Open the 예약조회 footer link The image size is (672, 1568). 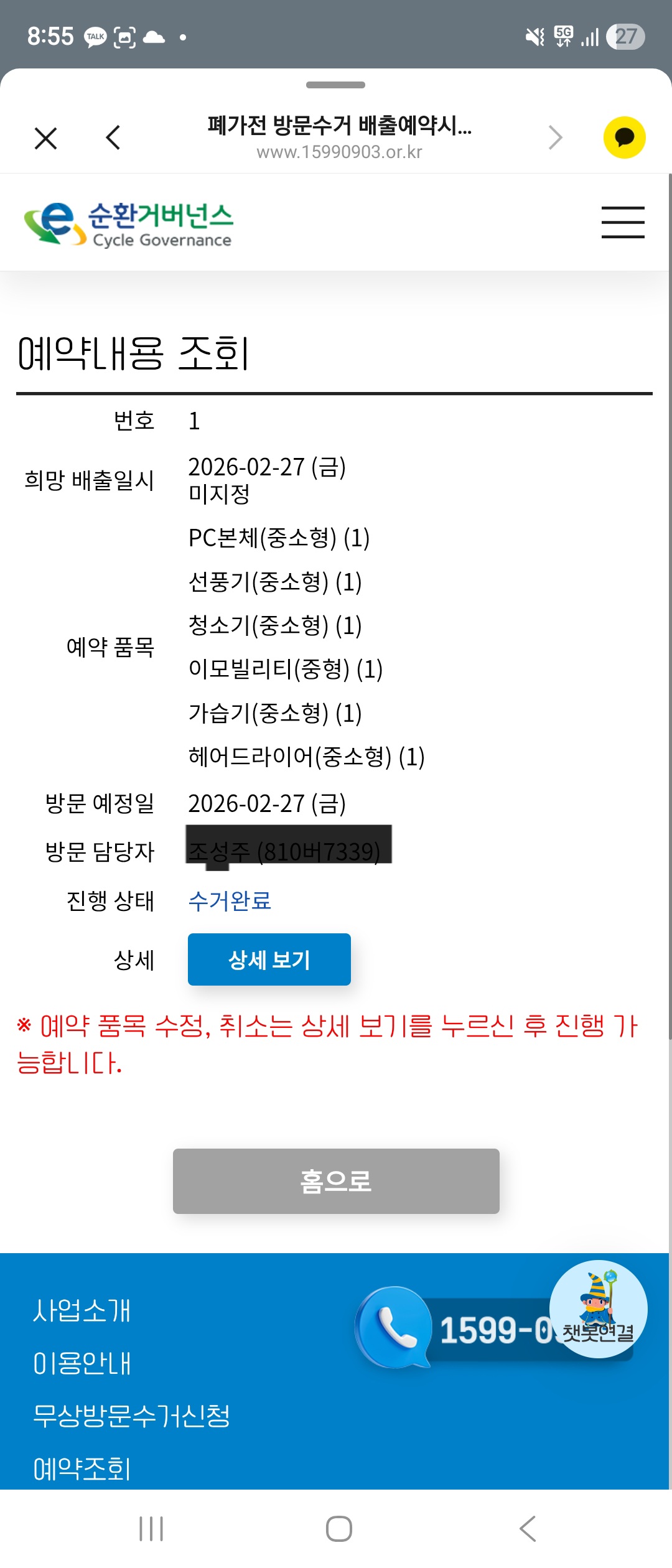tap(82, 1468)
